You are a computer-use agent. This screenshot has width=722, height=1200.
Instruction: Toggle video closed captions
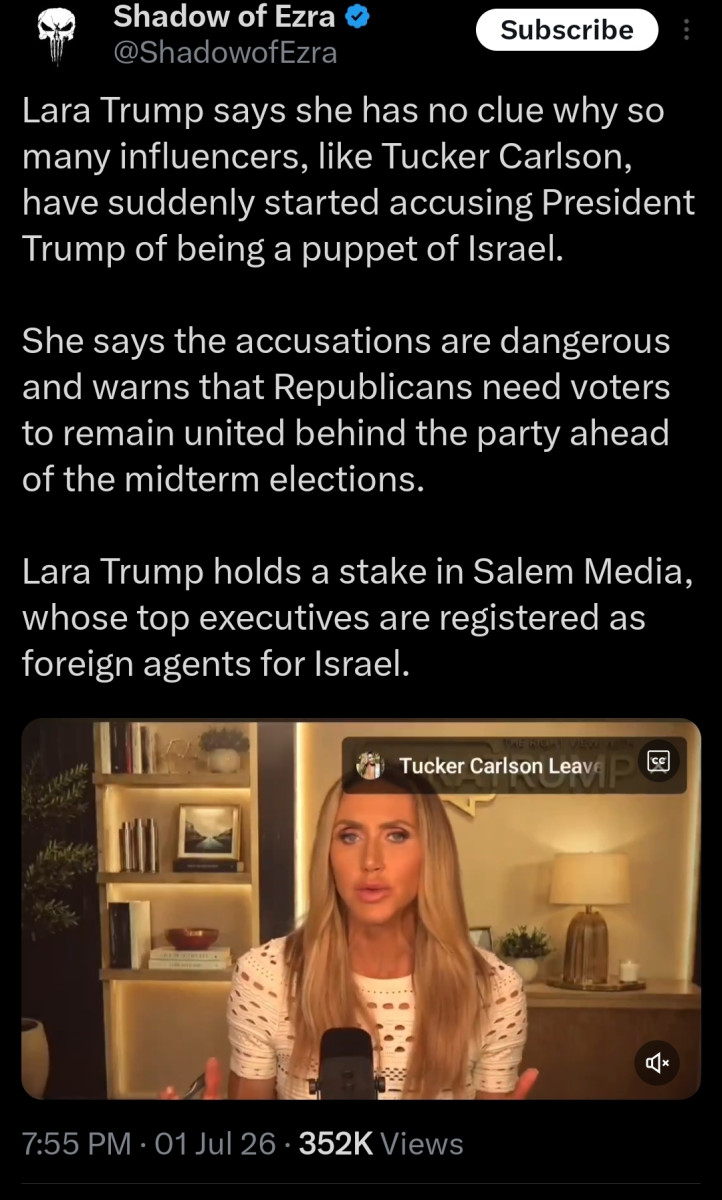click(x=659, y=763)
